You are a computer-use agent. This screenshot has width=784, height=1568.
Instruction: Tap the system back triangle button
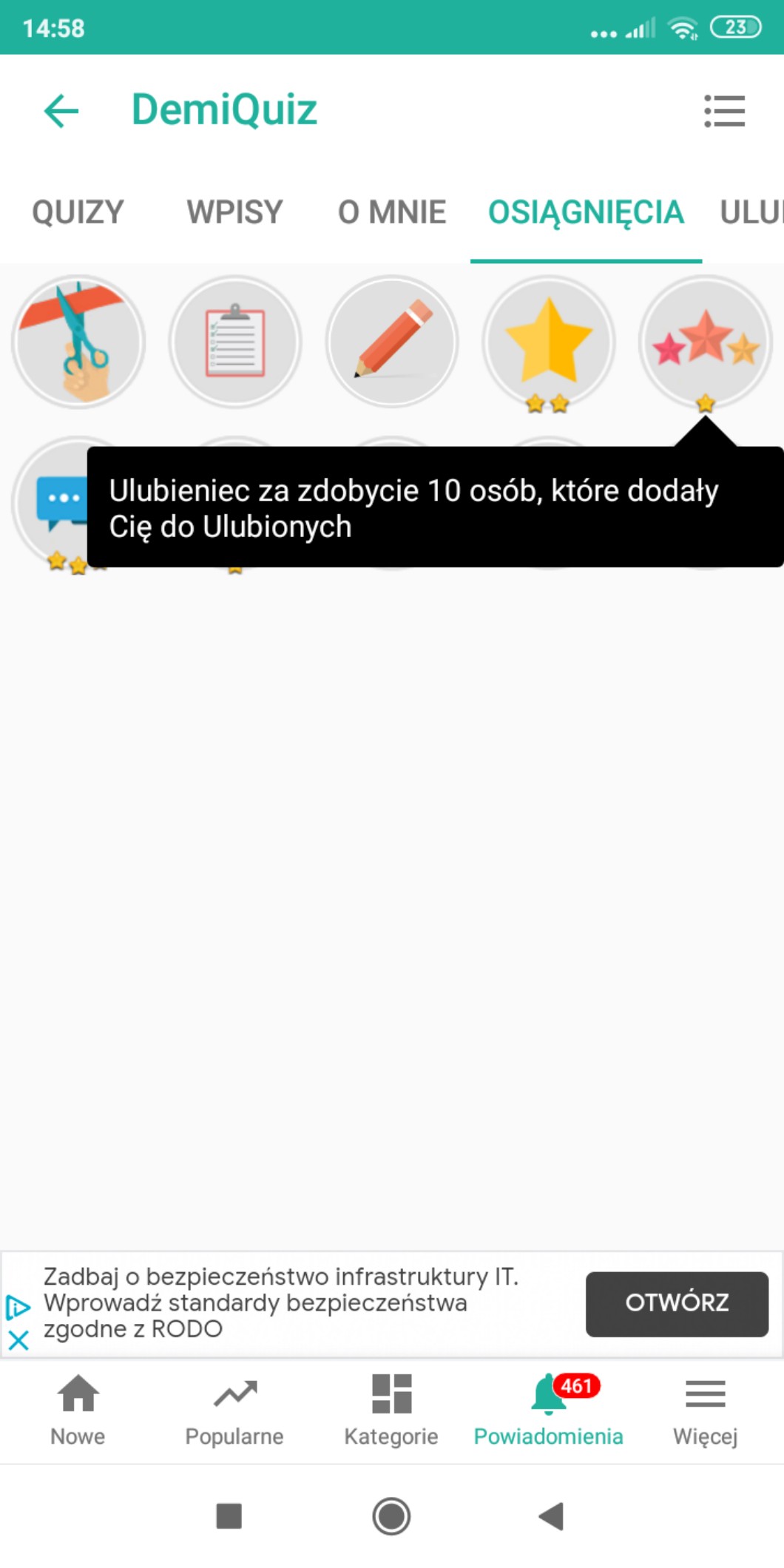[551, 1515]
